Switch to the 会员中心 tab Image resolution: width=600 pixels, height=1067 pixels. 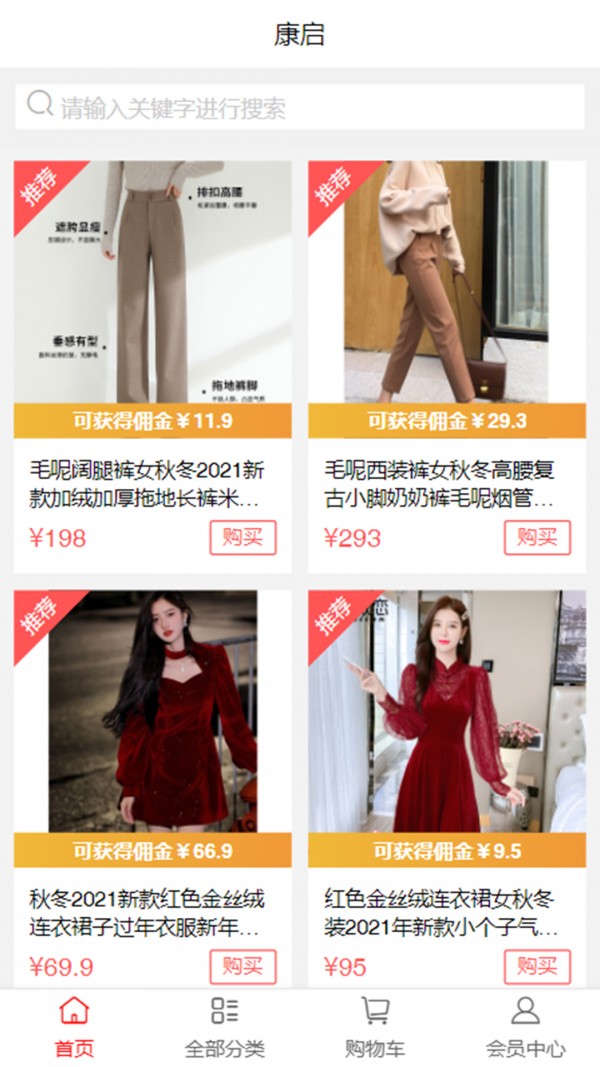pos(525,1028)
